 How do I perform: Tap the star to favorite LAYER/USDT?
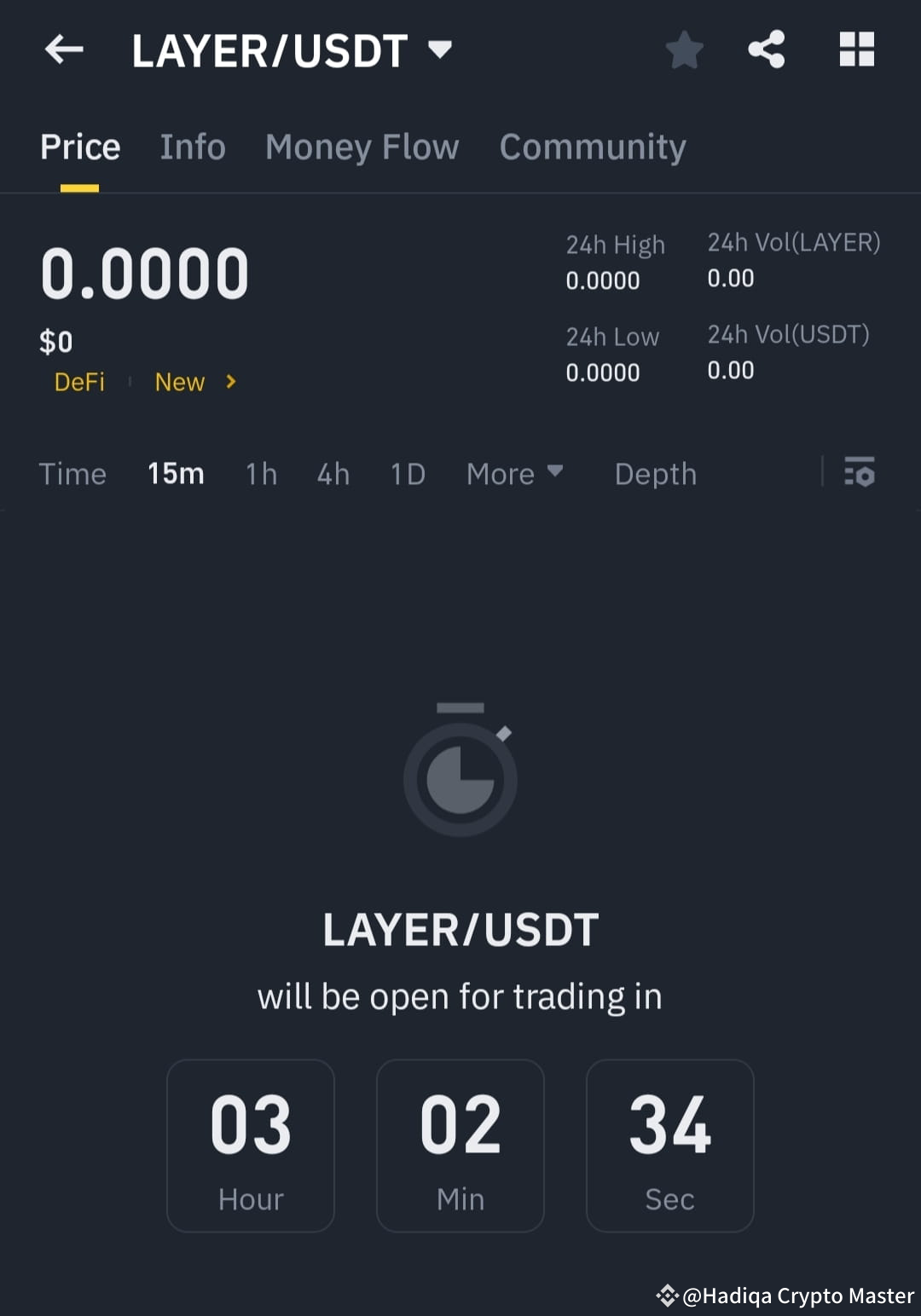point(685,50)
